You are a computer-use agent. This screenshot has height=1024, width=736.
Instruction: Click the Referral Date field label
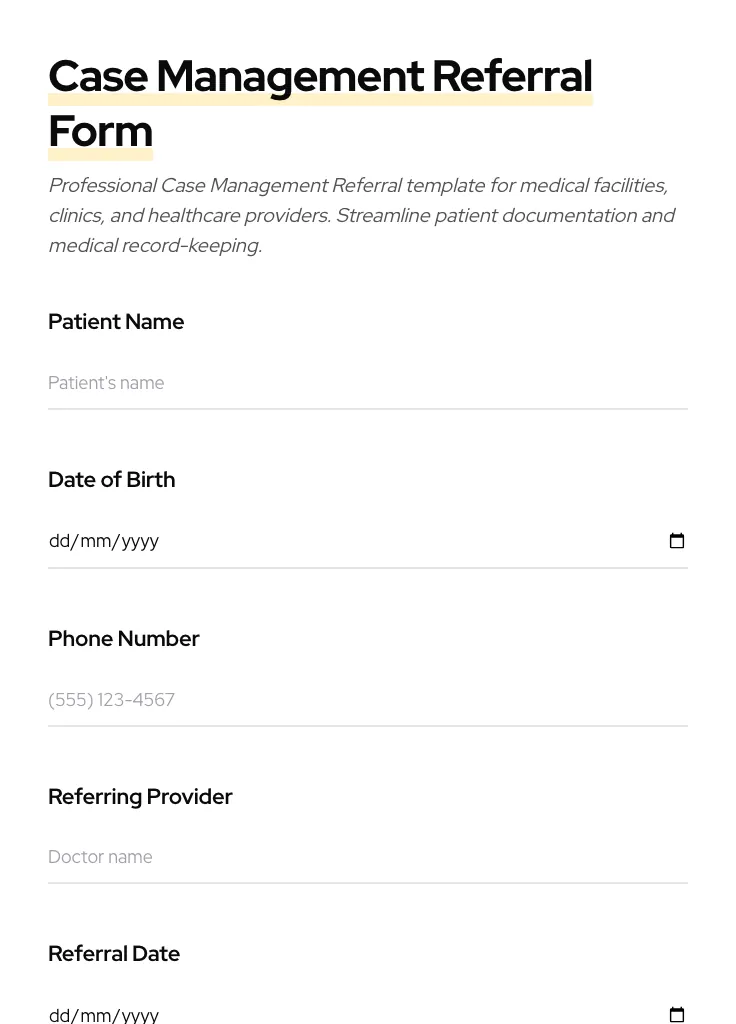click(114, 954)
